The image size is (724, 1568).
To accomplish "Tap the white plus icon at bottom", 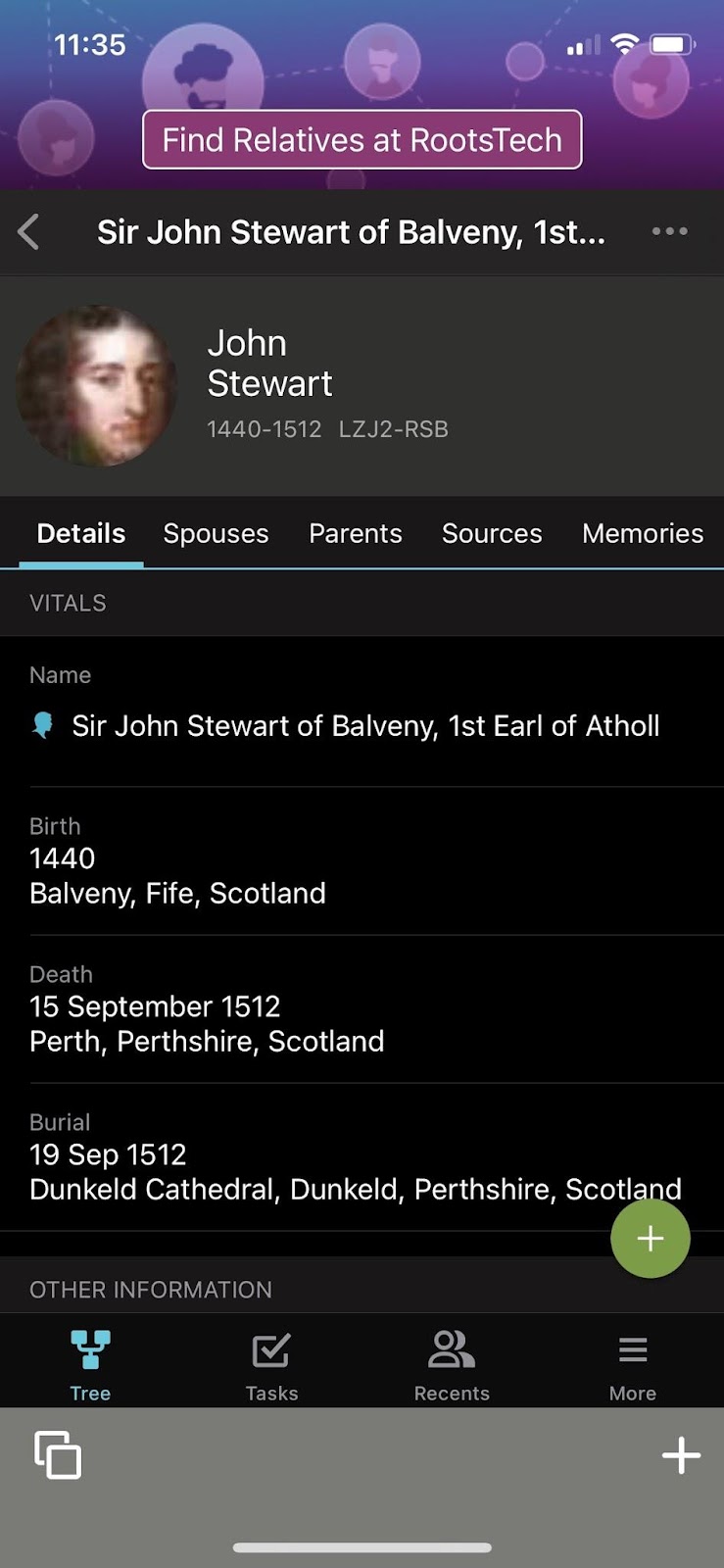I will tap(681, 1455).
